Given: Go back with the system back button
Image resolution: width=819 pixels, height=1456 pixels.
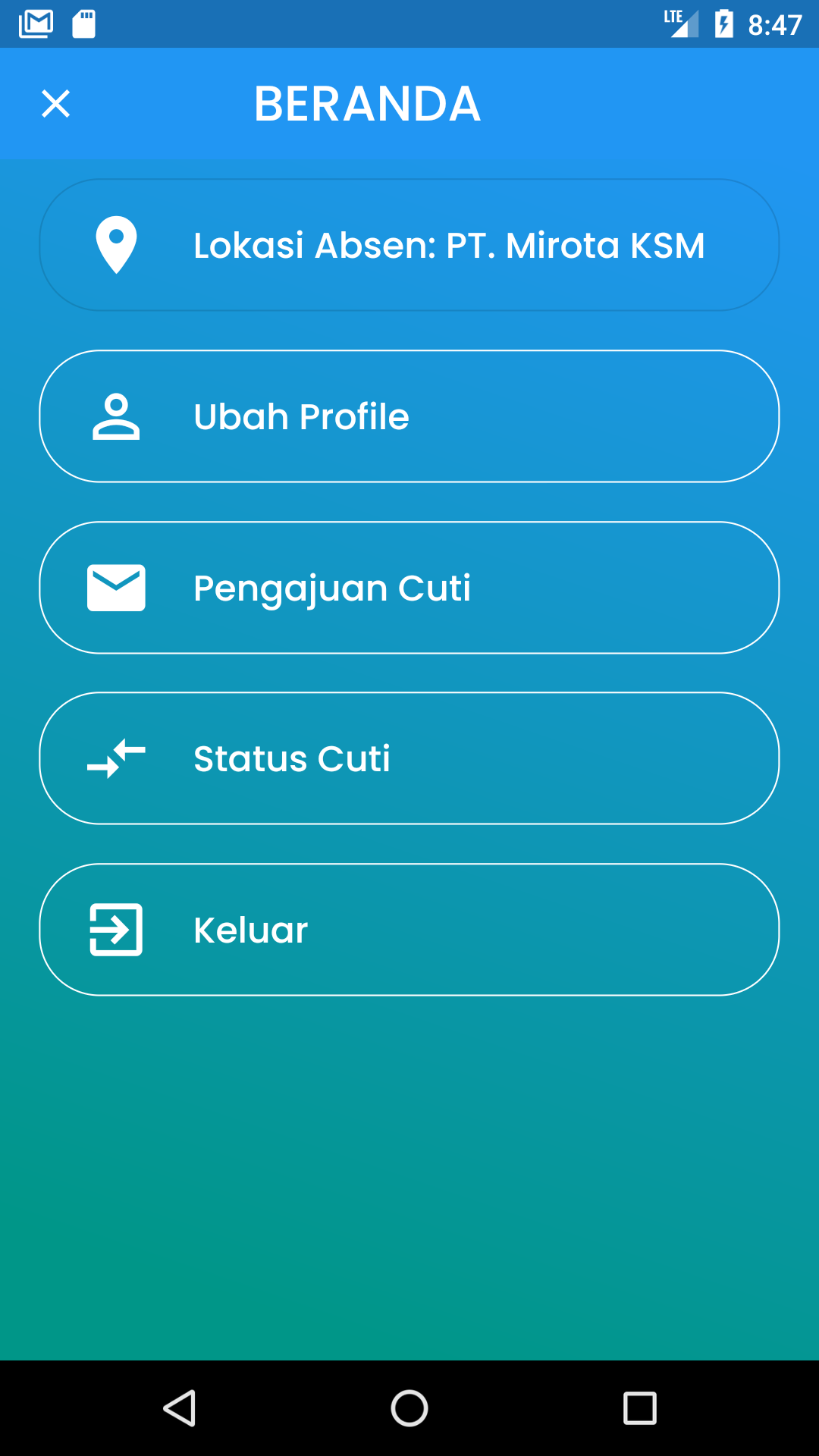Looking at the screenshot, I should 180,1408.
